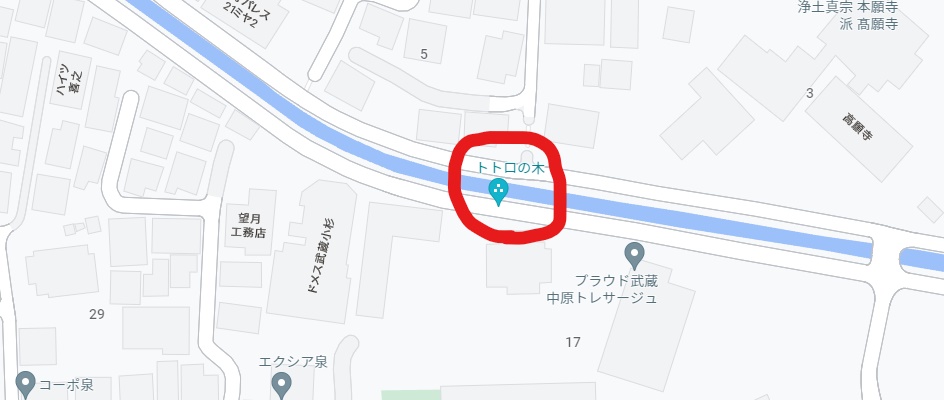Open the コーポ泉 place marker
Screen dimensions: 944x400
point(27,383)
